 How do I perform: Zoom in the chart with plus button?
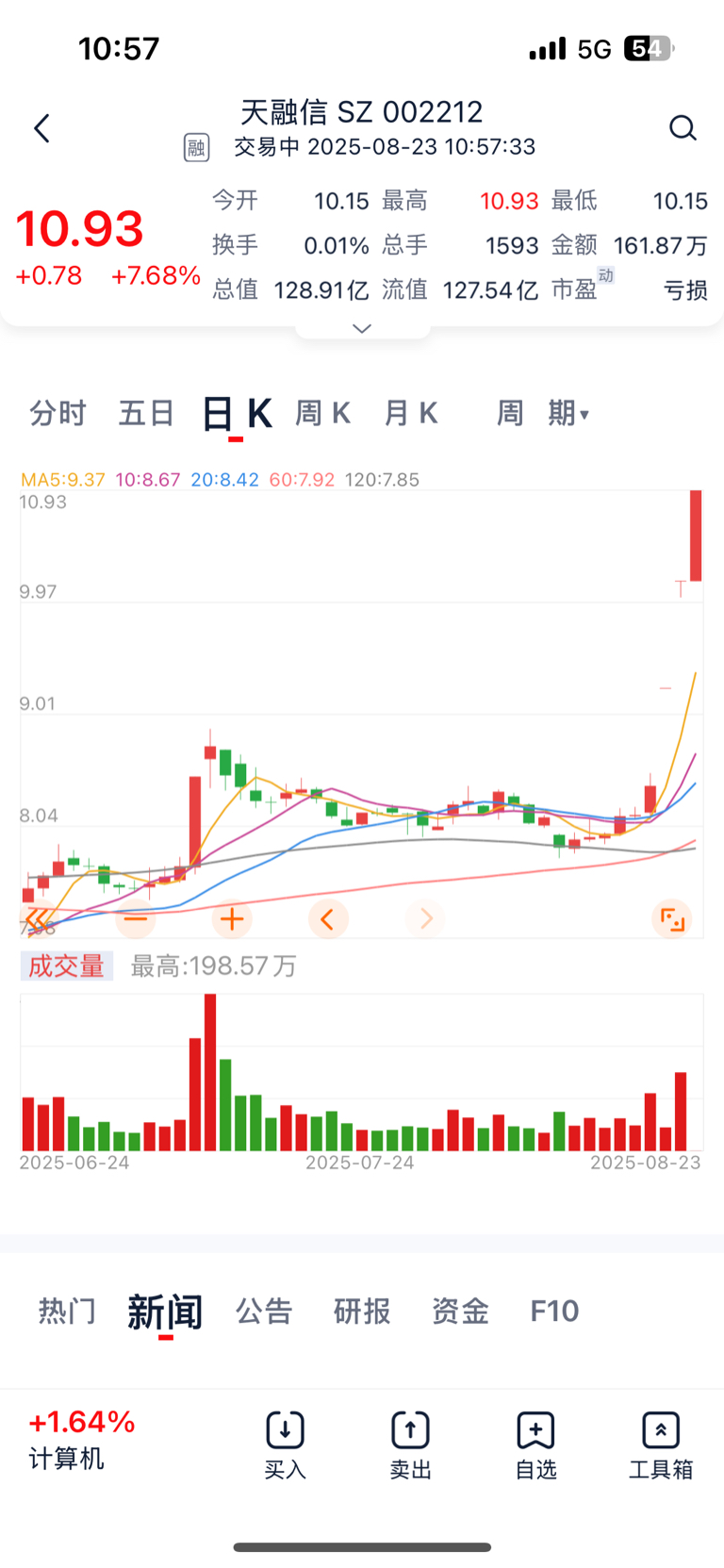[232, 918]
